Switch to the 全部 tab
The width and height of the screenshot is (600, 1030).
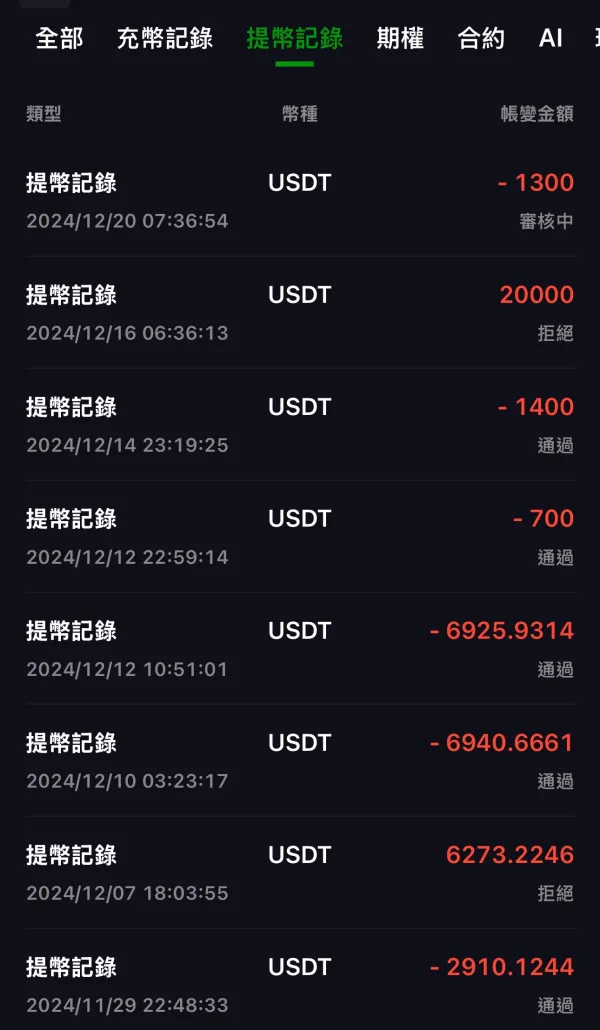pos(59,39)
